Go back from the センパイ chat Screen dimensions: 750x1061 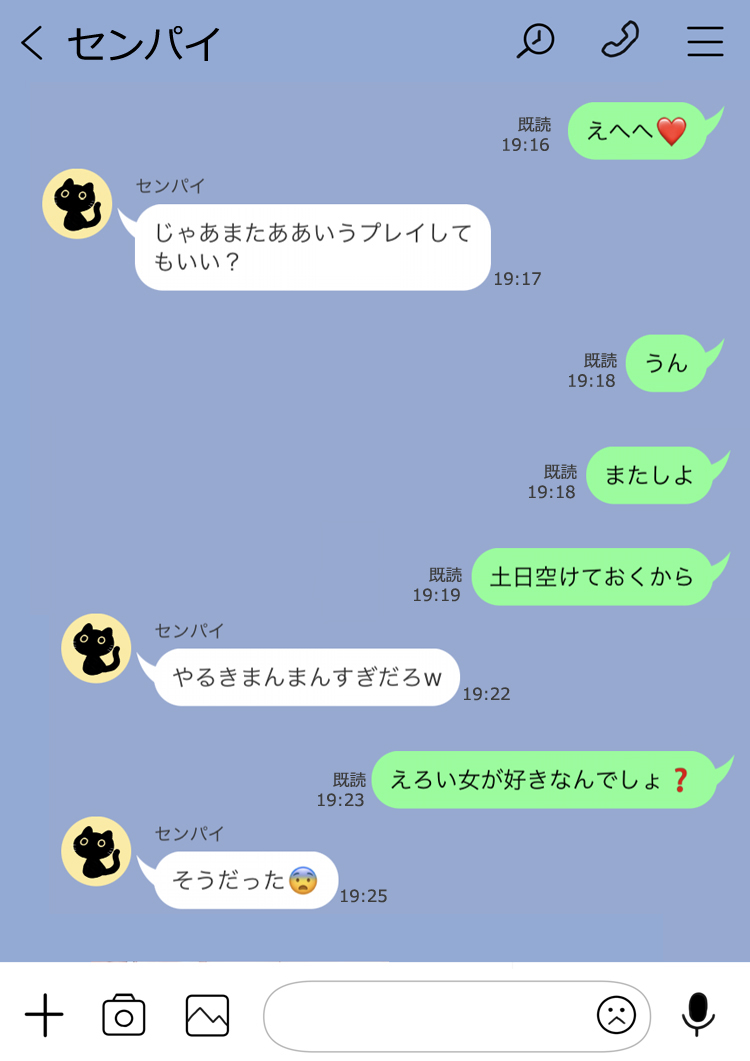[x=33, y=43]
